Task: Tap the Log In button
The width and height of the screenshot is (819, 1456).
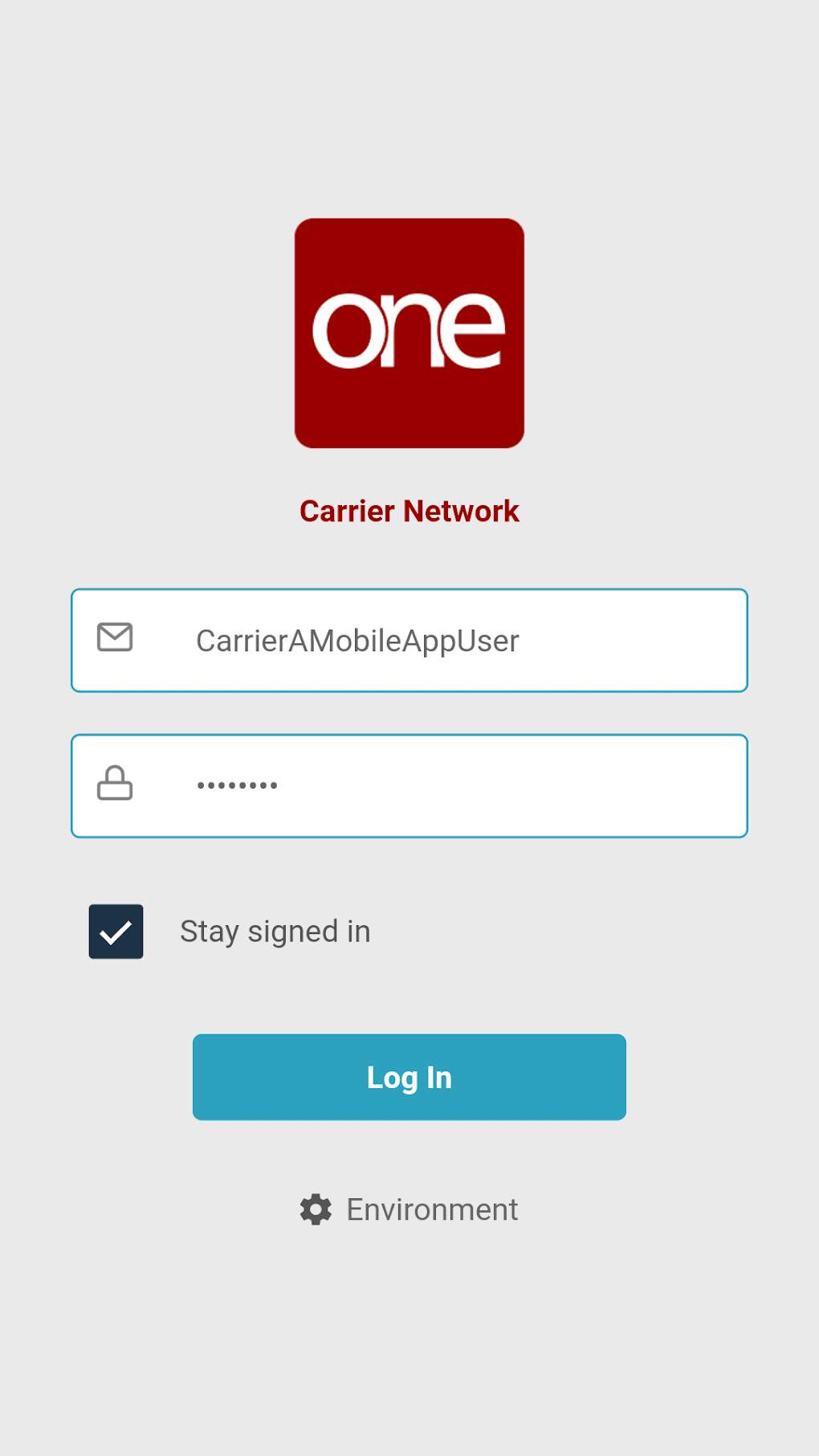Action: click(409, 1077)
